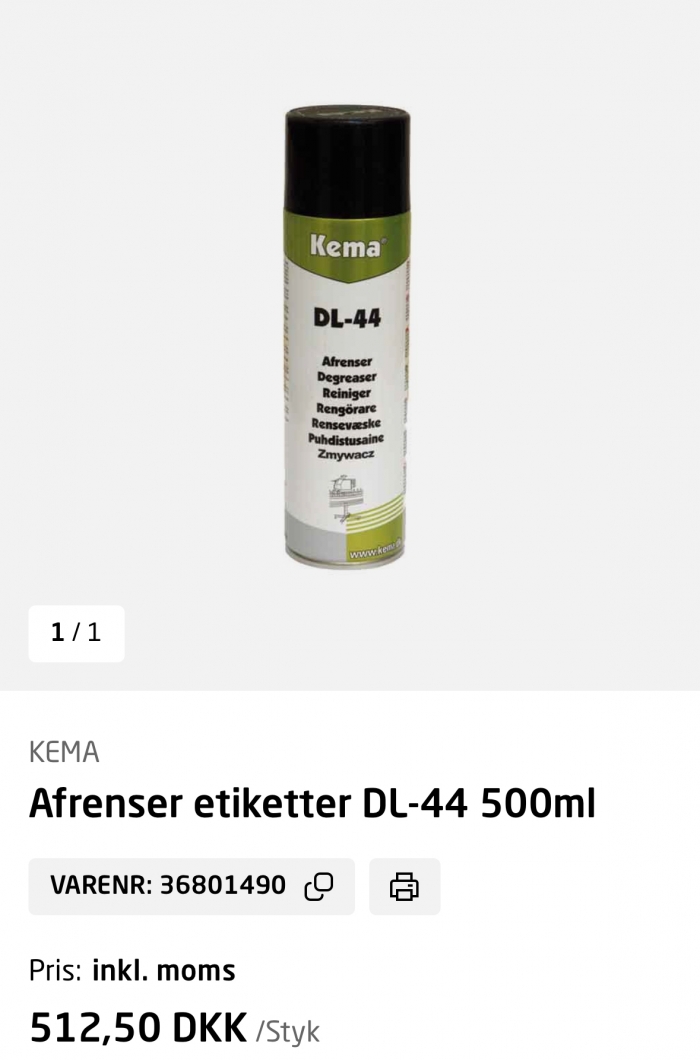The image size is (700, 1060).
Task: Print this product page
Action: tap(404, 886)
